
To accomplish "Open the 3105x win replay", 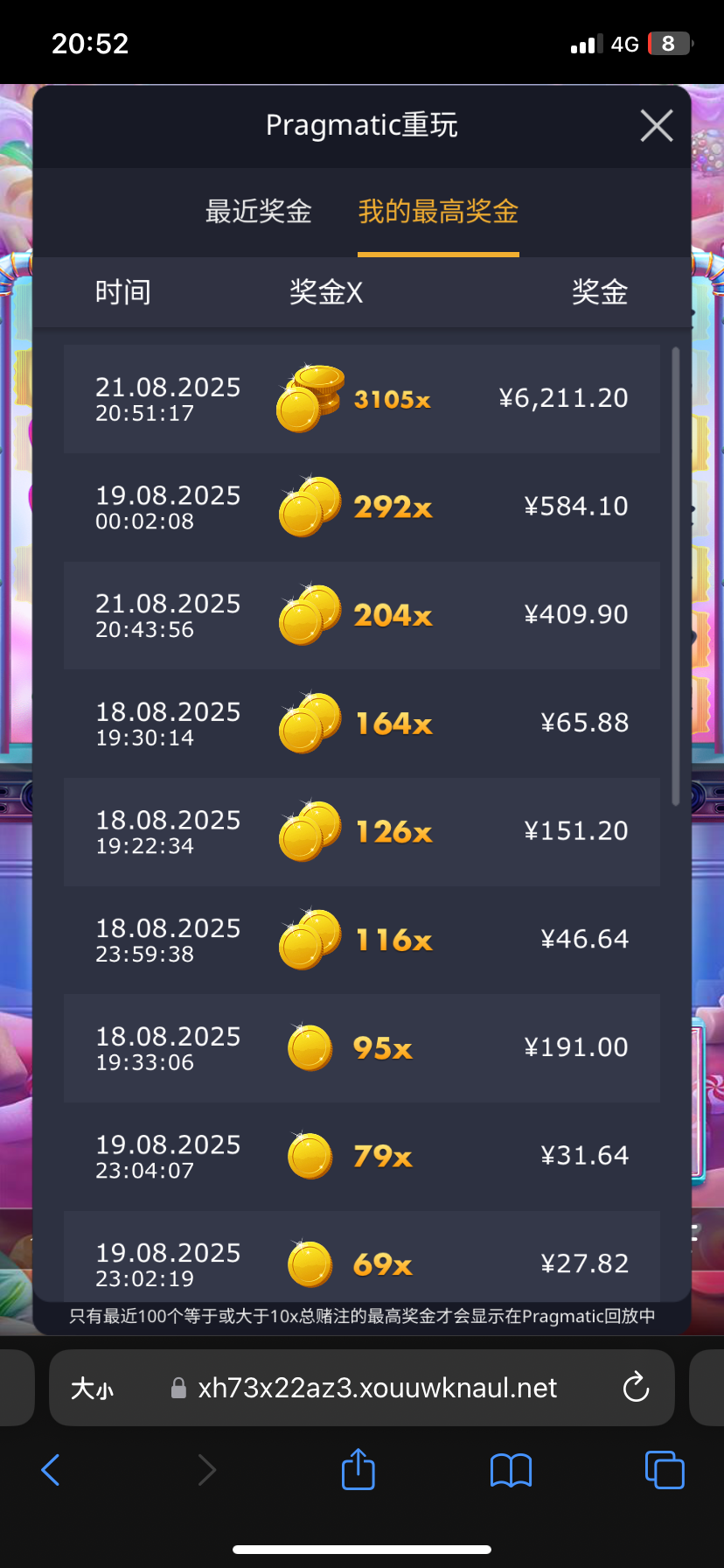I will tap(361, 399).
